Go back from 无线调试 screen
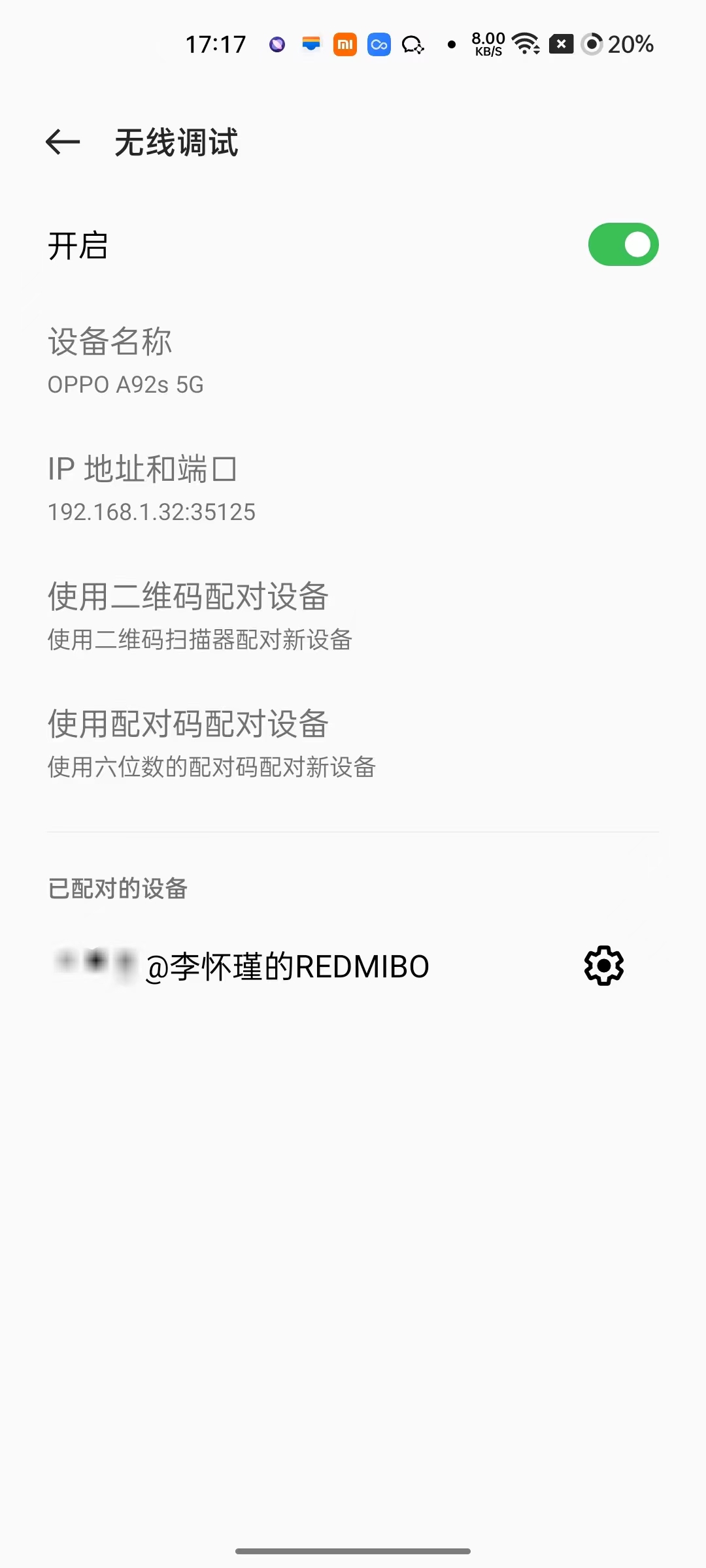 pyautogui.click(x=63, y=142)
